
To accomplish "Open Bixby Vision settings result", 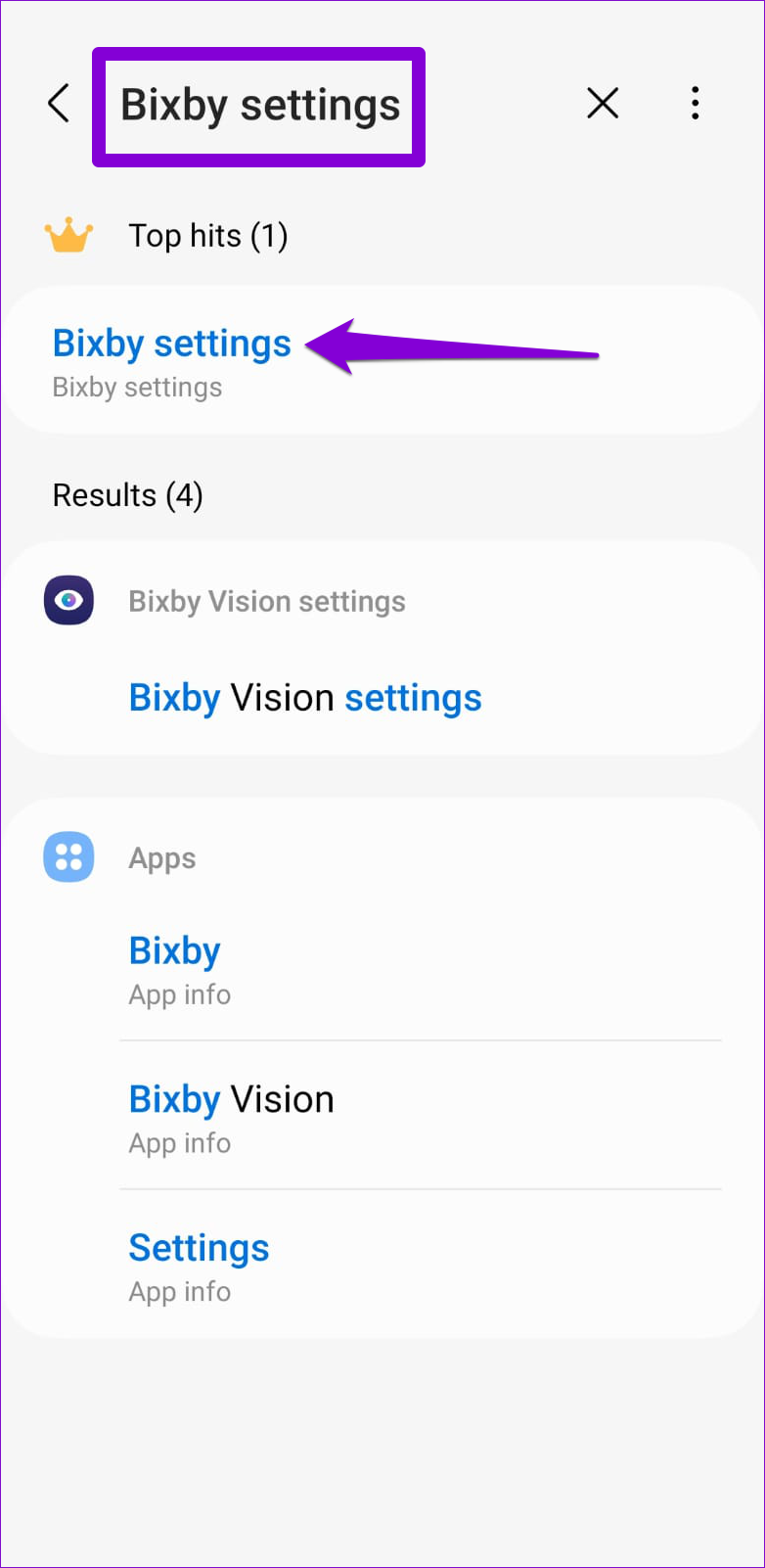I will point(305,698).
